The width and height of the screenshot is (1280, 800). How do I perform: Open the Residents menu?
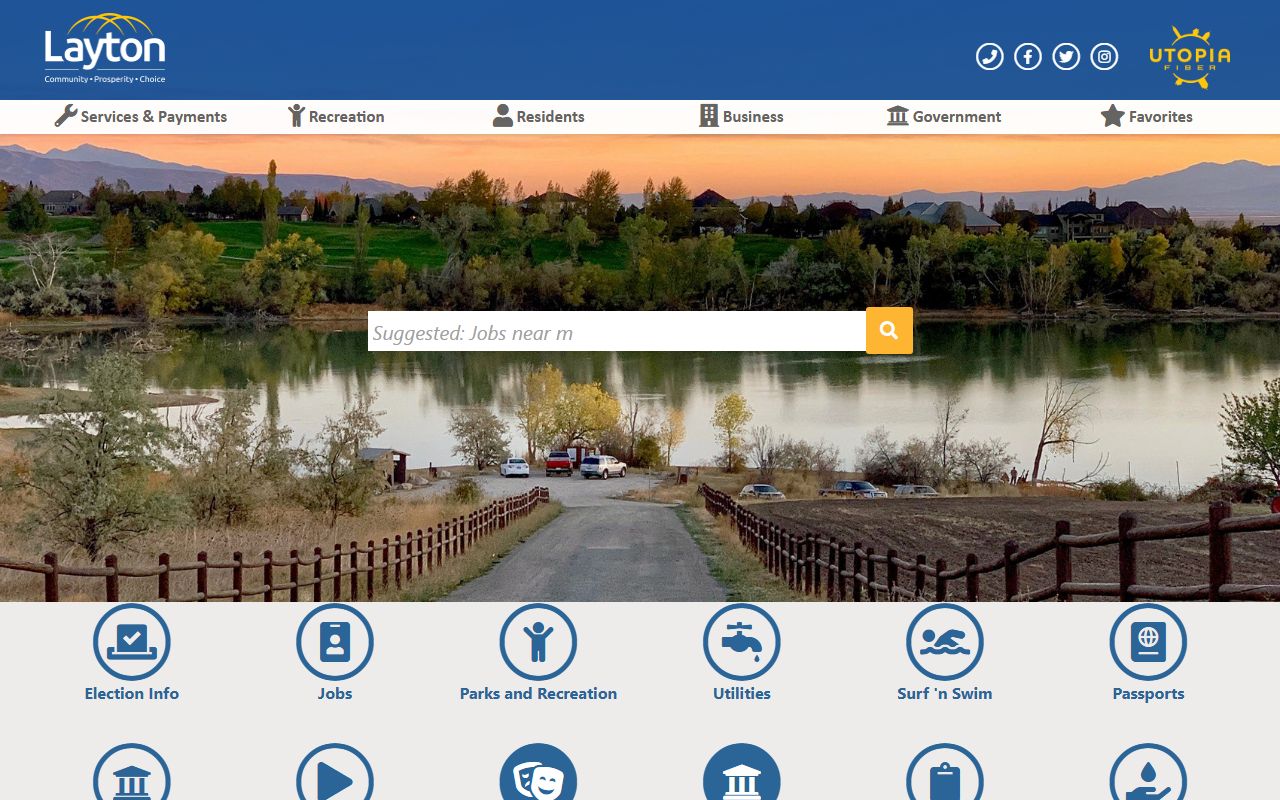539,116
